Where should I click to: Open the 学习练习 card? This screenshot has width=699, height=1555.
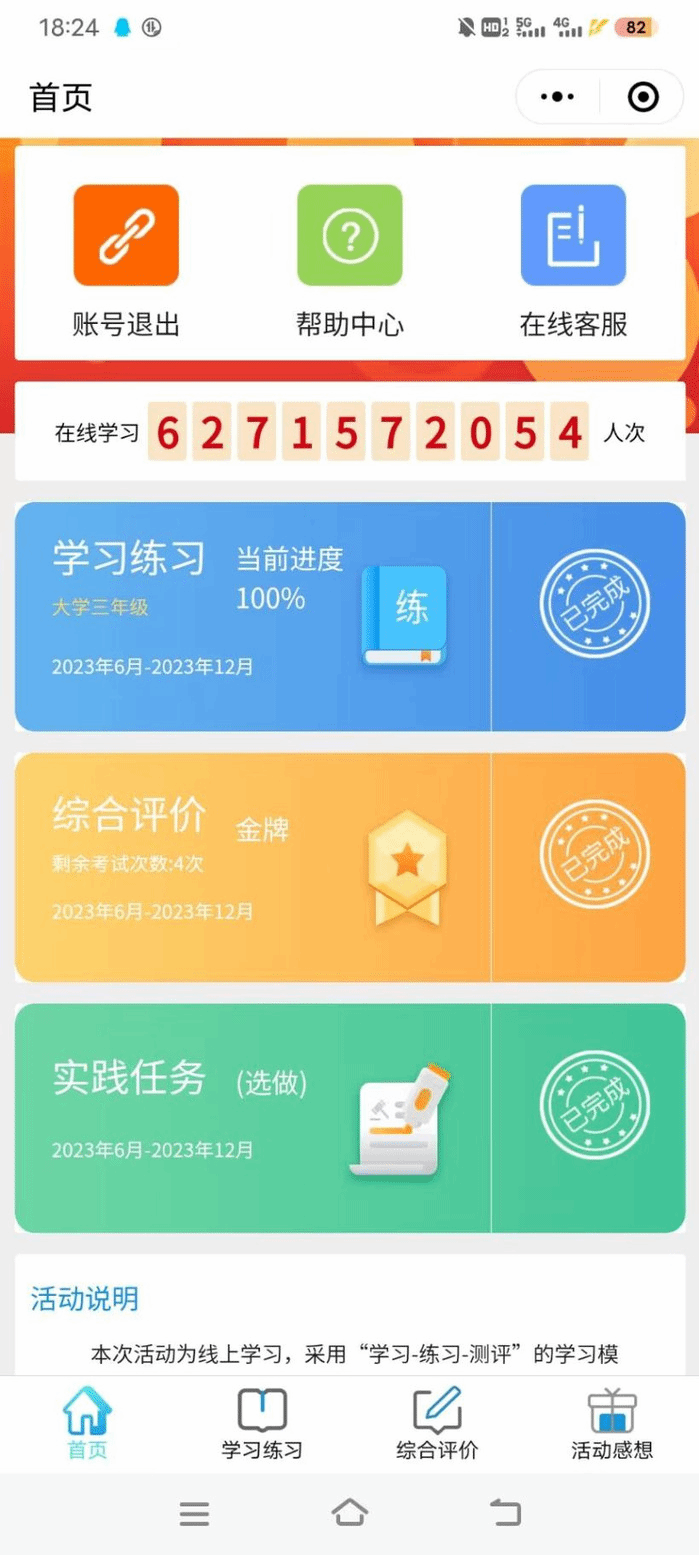coord(252,616)
